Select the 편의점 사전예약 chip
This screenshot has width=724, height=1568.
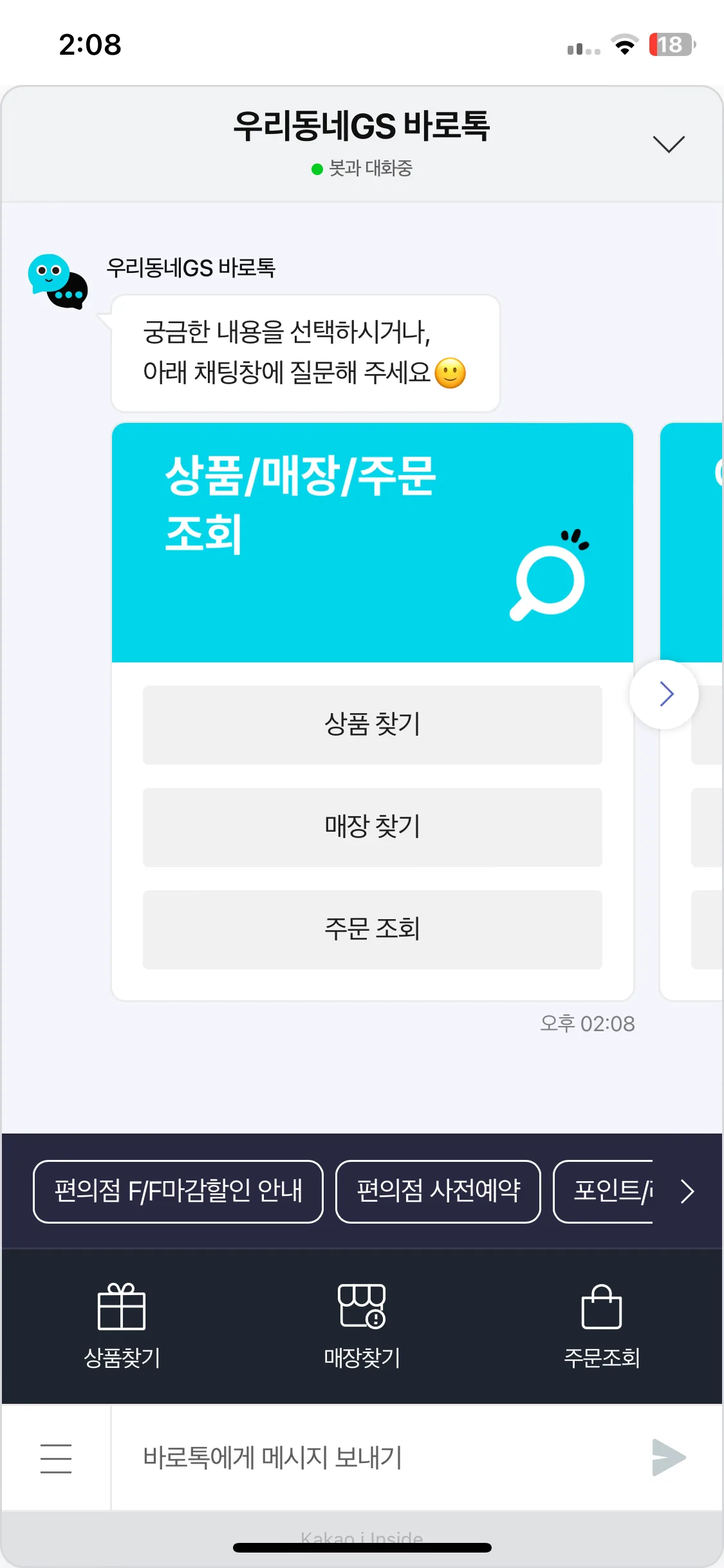438,1191
